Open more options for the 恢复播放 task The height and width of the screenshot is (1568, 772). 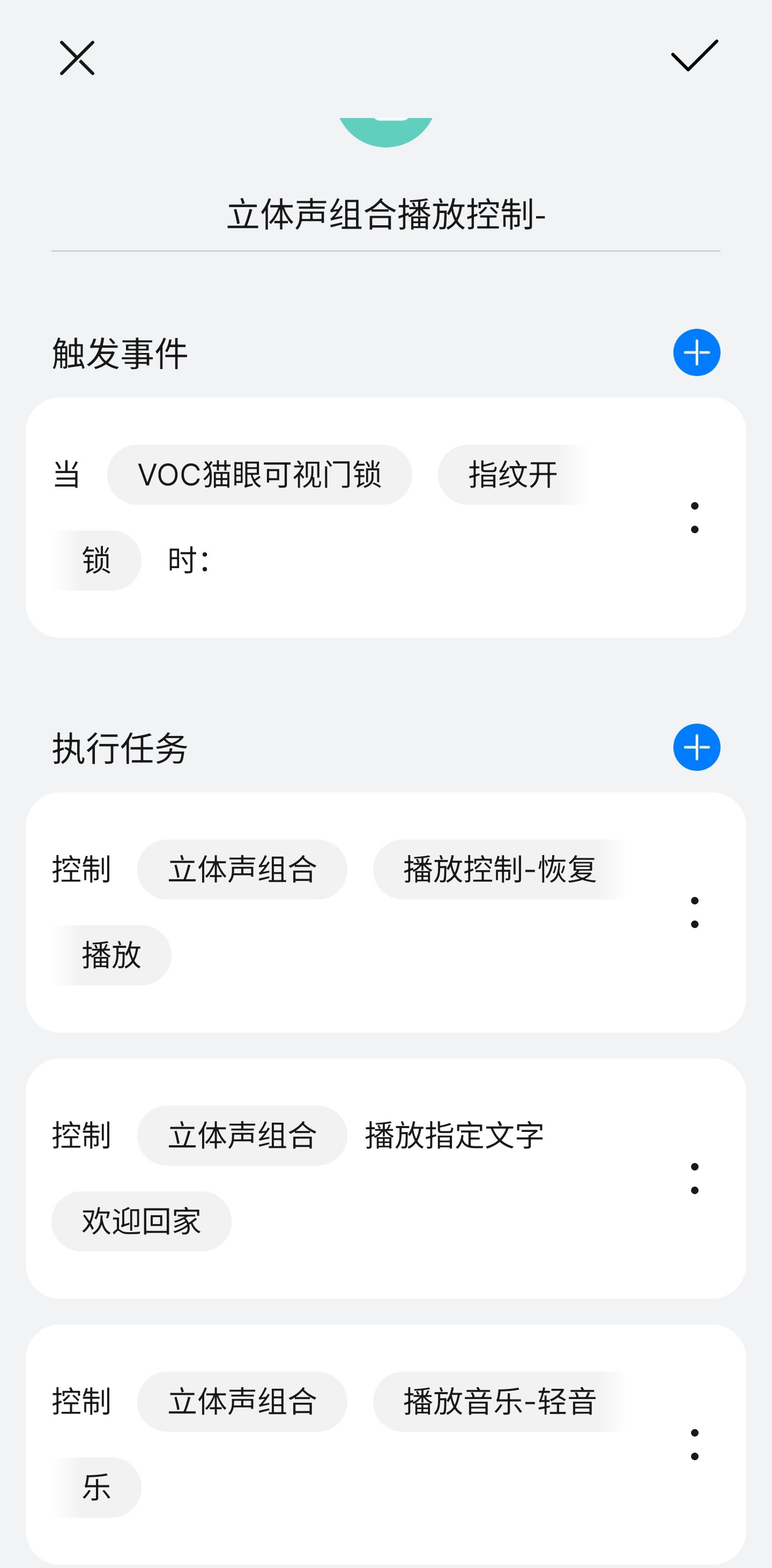[694, 912]
